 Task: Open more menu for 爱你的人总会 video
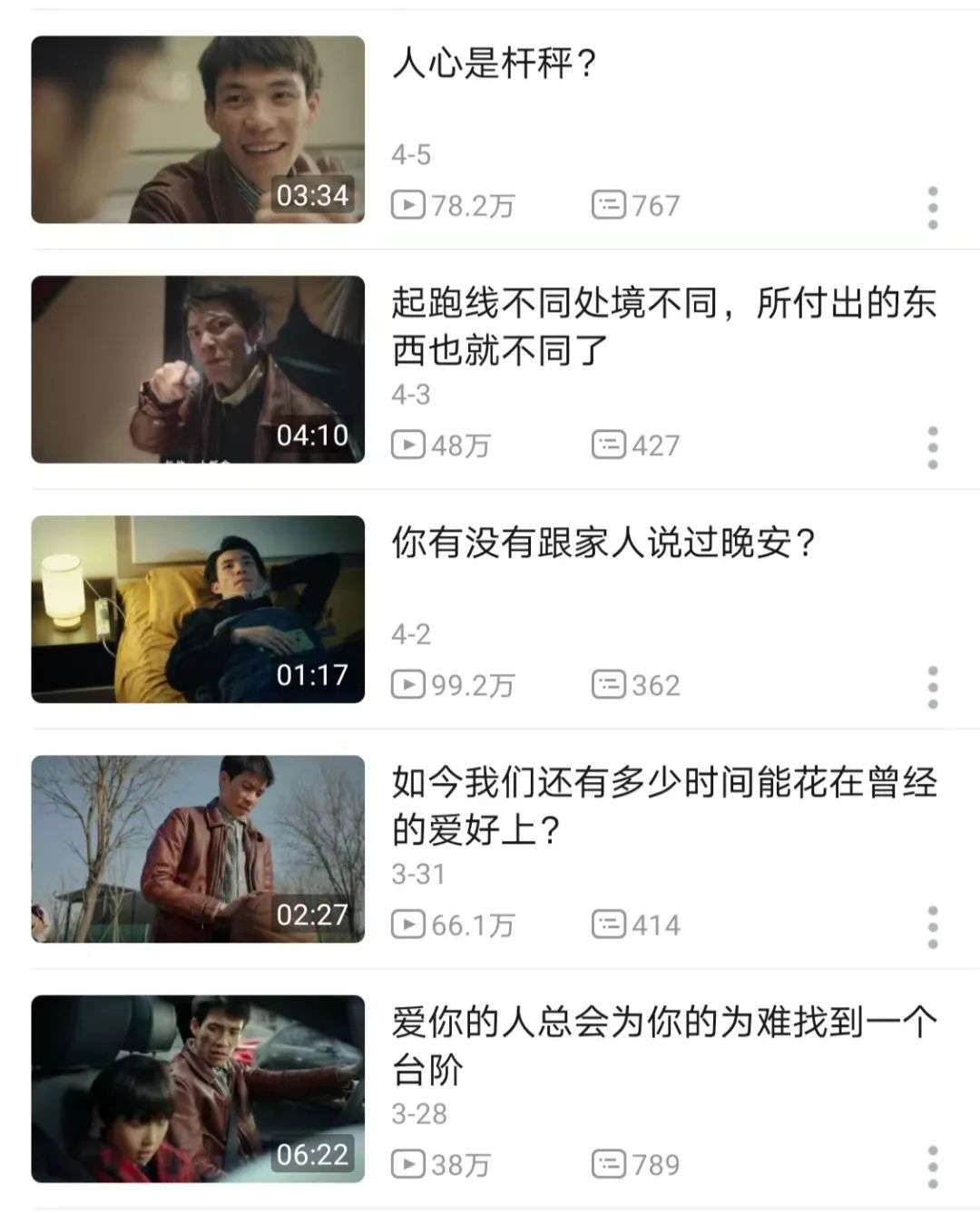click(x=932, y=1166)
